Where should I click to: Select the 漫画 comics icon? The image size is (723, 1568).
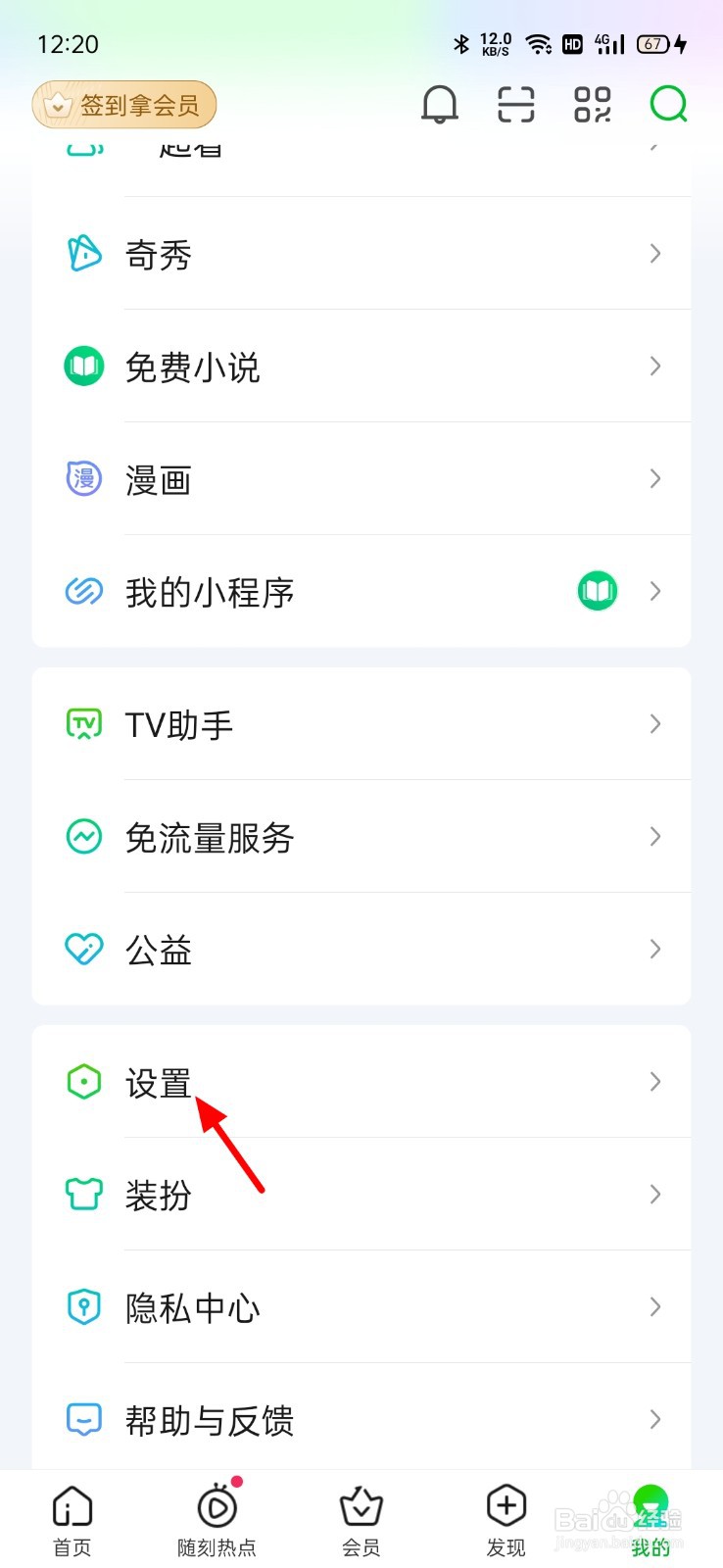coord(83,478)
